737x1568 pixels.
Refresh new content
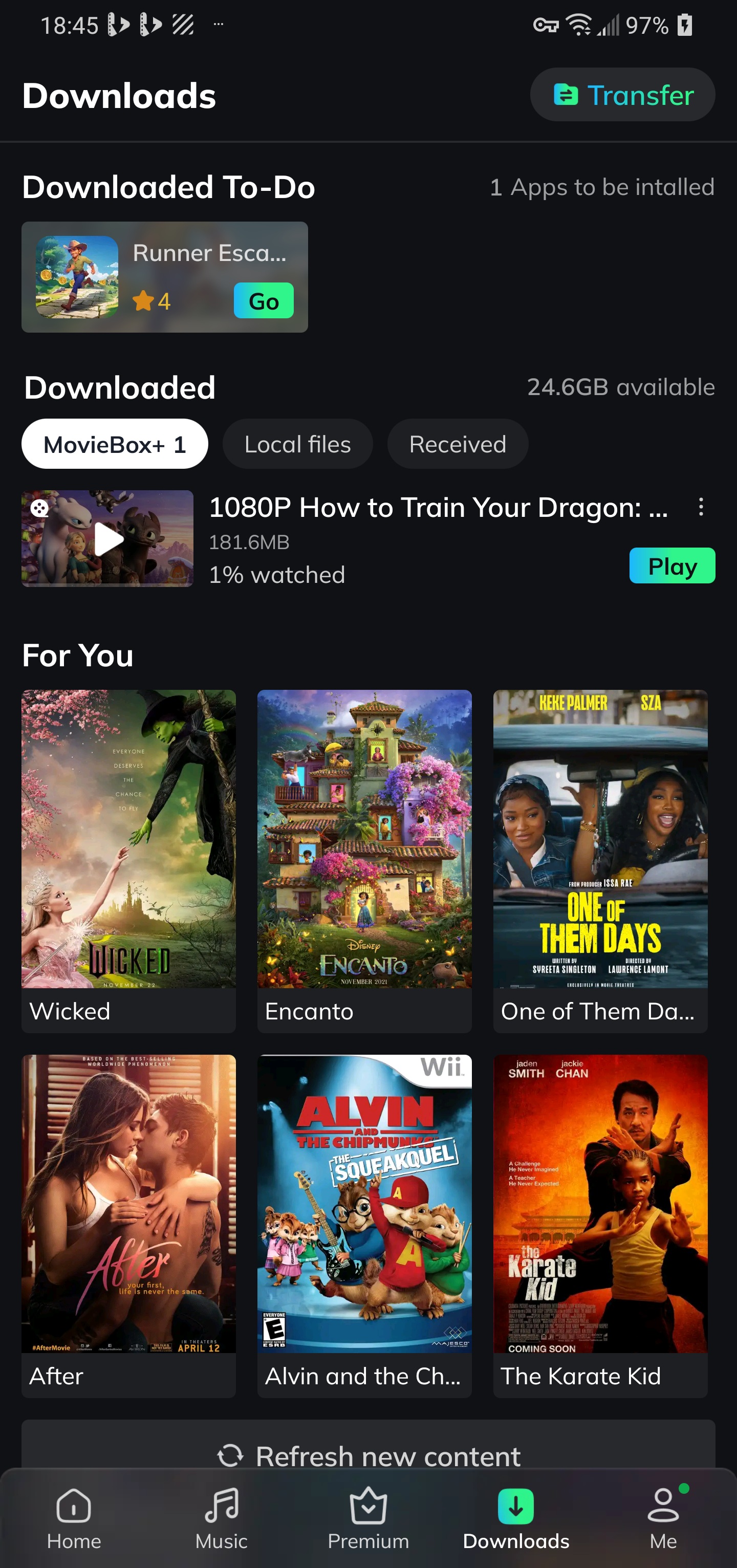click(x=368, y=1455)
